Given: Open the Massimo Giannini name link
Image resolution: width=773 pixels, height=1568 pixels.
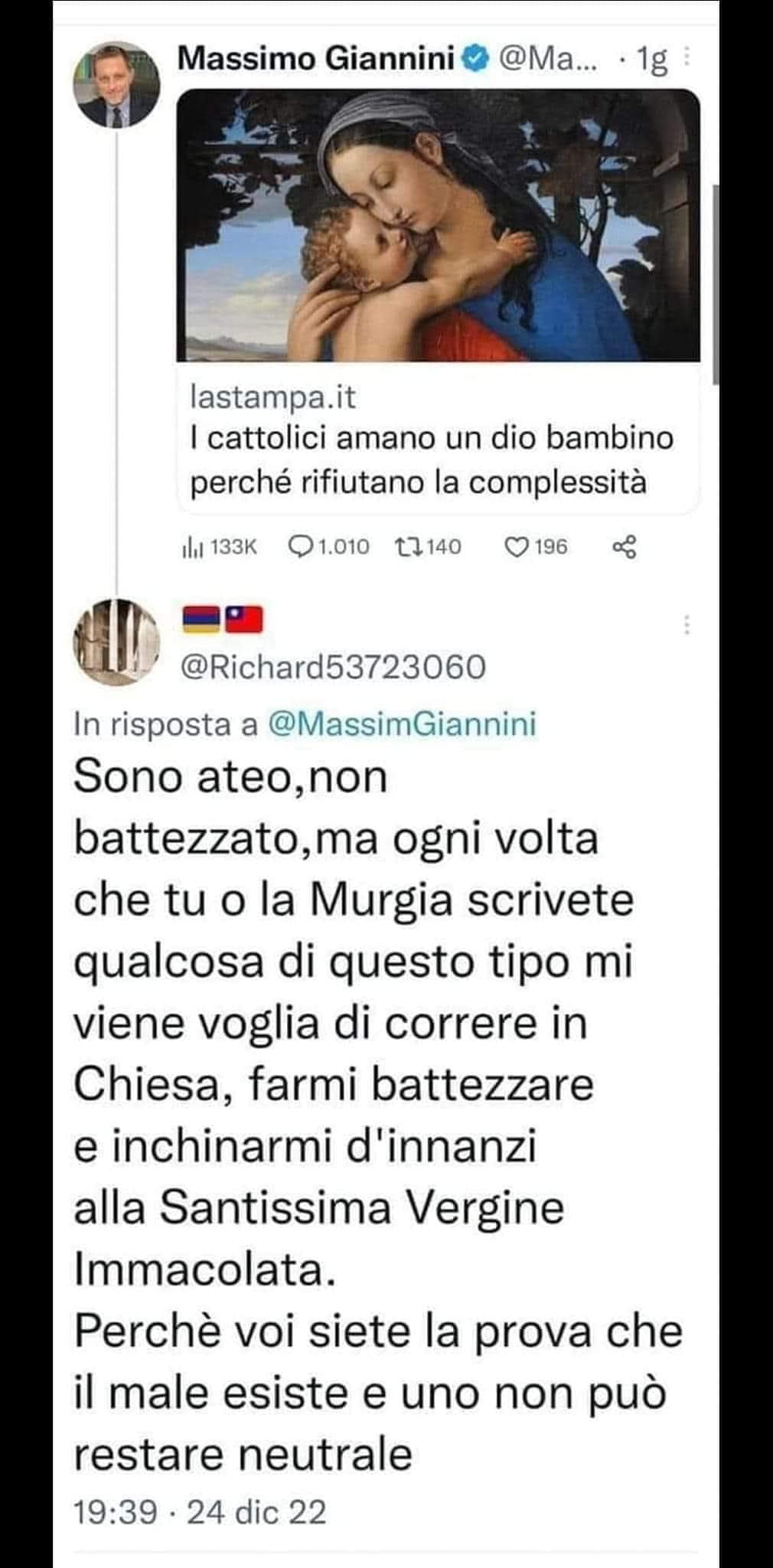Looking at the screenshot, I should click(315, 58).
